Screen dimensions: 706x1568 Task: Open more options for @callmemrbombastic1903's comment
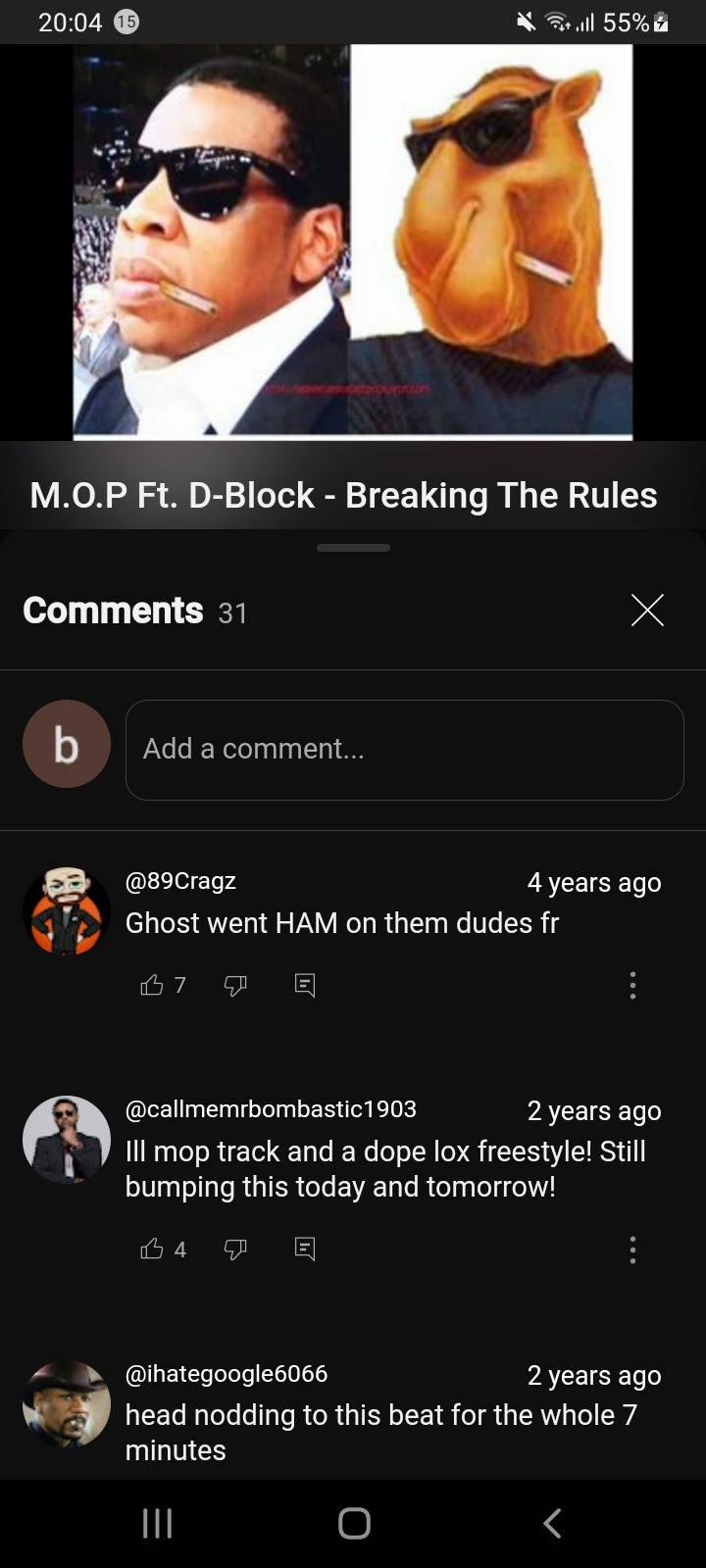pyautogui.click(x=632, y=1249)
